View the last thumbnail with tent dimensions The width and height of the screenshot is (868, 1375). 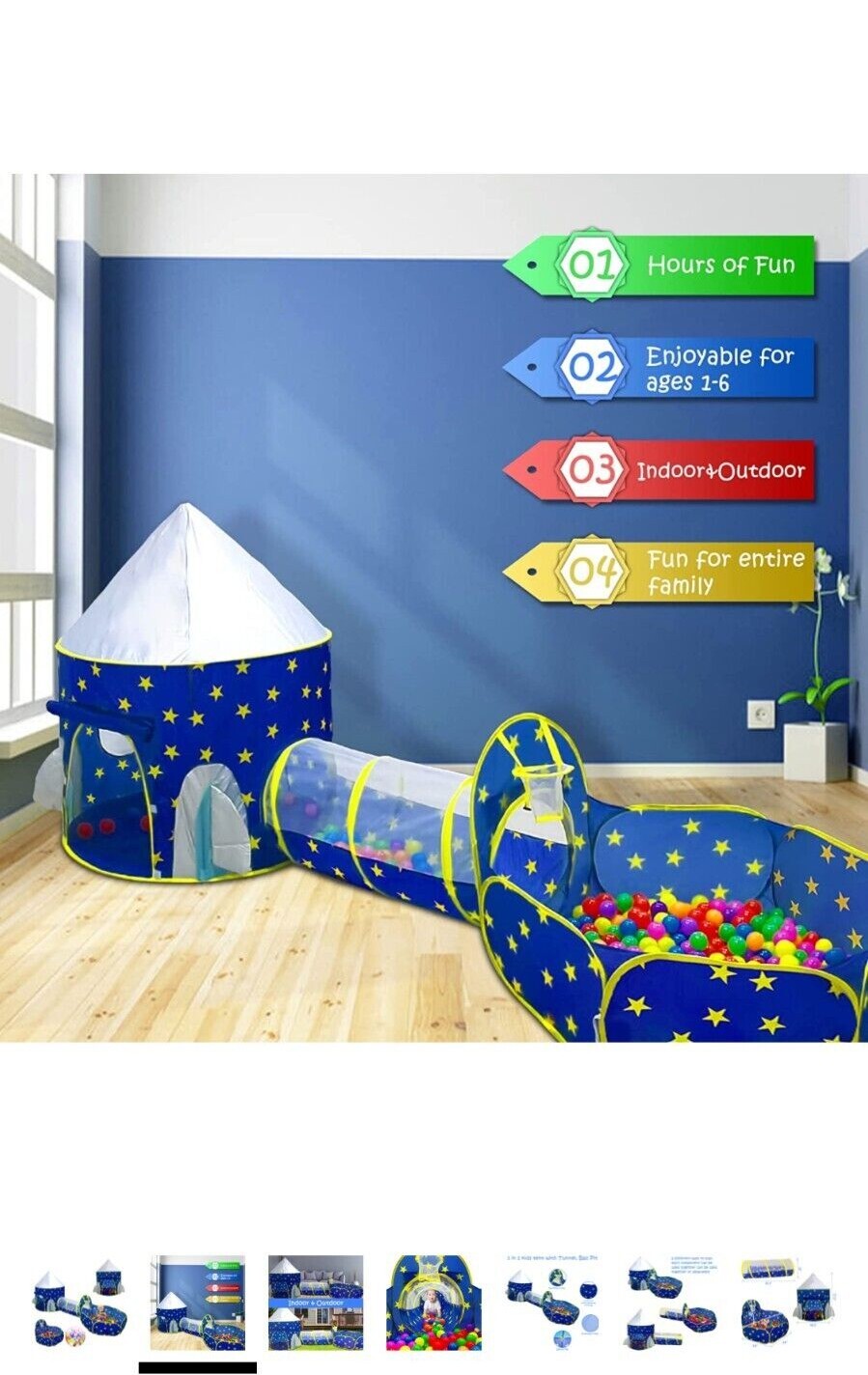click(788, 1302)
